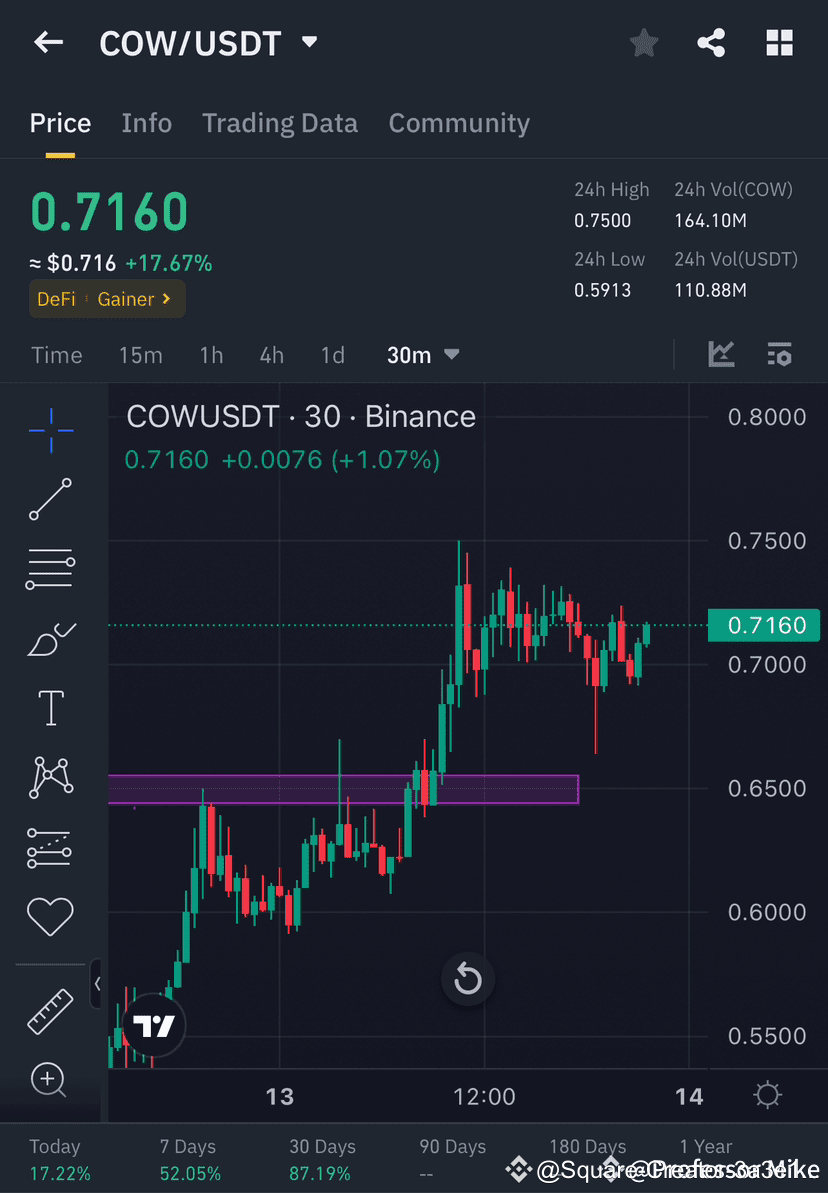Select the measure ruler tool

click(x=50, y=1010)
